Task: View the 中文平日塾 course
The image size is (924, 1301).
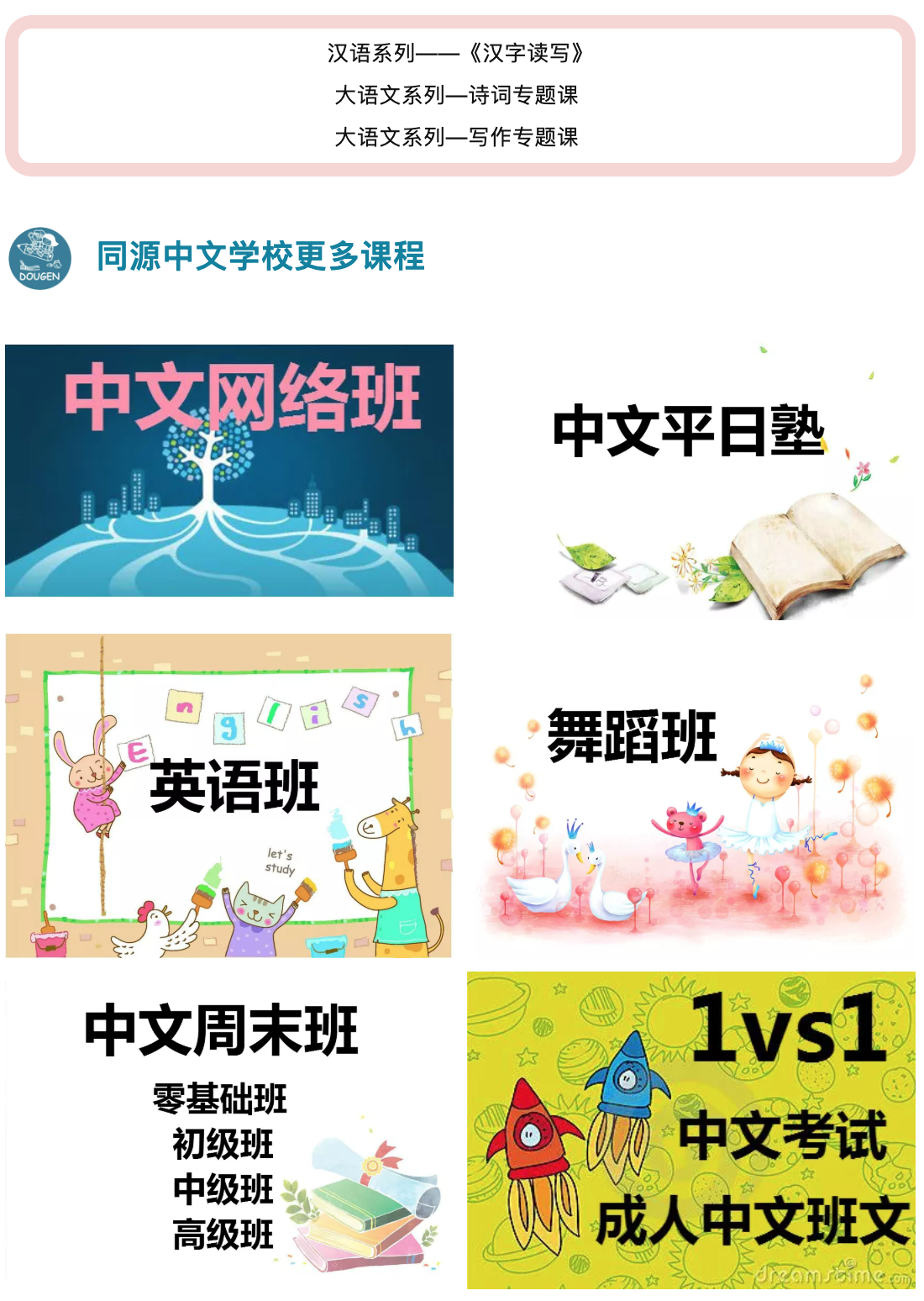Action: [692, 482]
